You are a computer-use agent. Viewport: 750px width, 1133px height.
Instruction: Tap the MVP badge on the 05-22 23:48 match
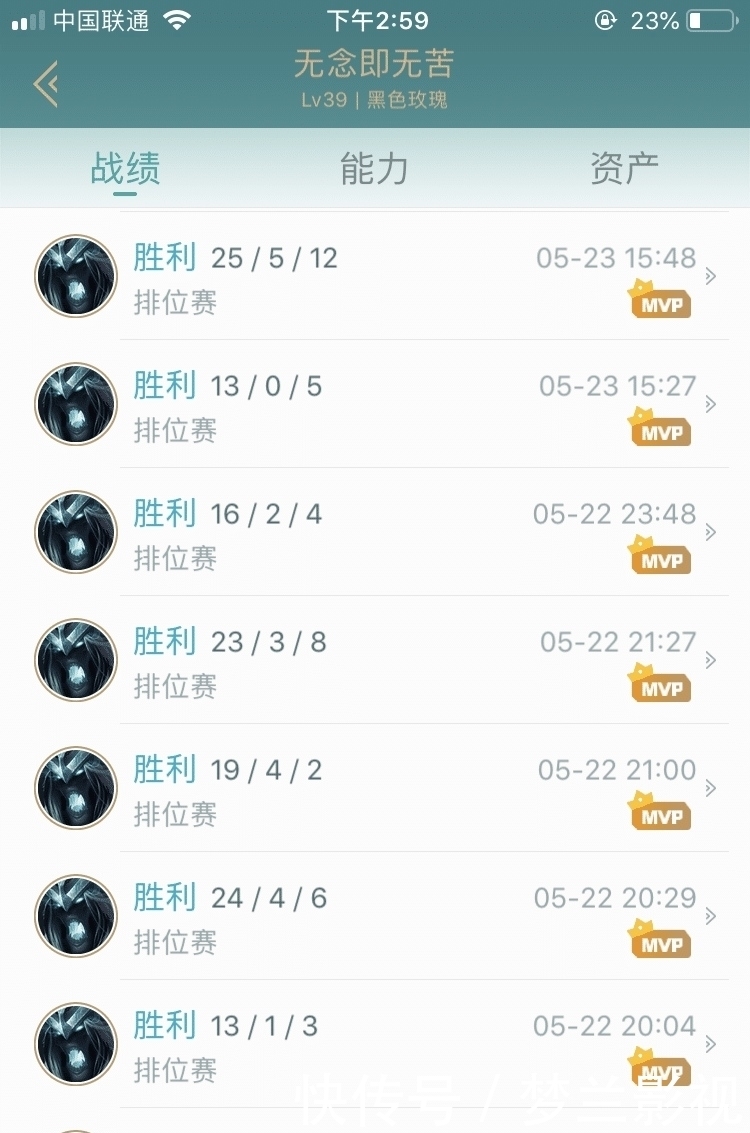(660, 559)
